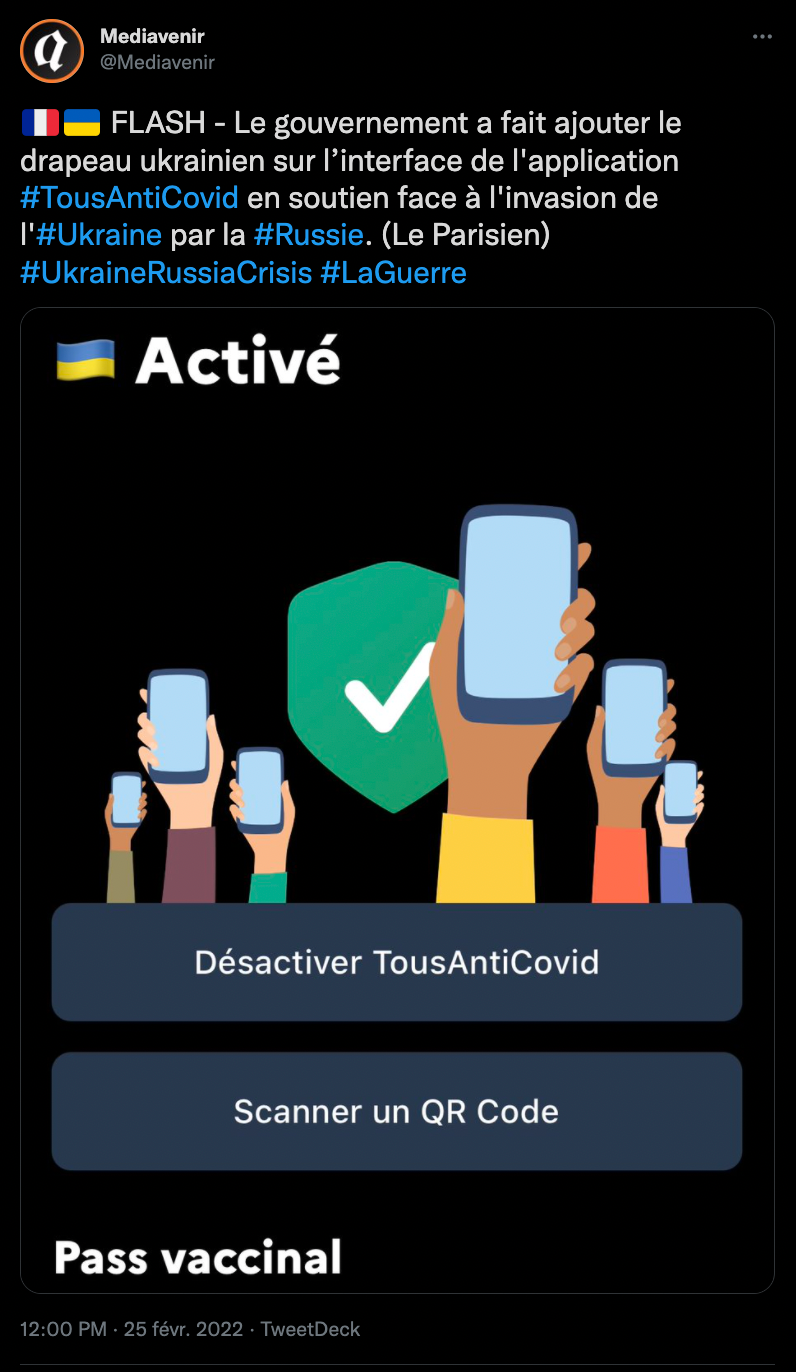The width and height of the screenshot is (796, 1372).
Task: Open the #TousAntiCovid hashtag
Action: coord(129,197)
